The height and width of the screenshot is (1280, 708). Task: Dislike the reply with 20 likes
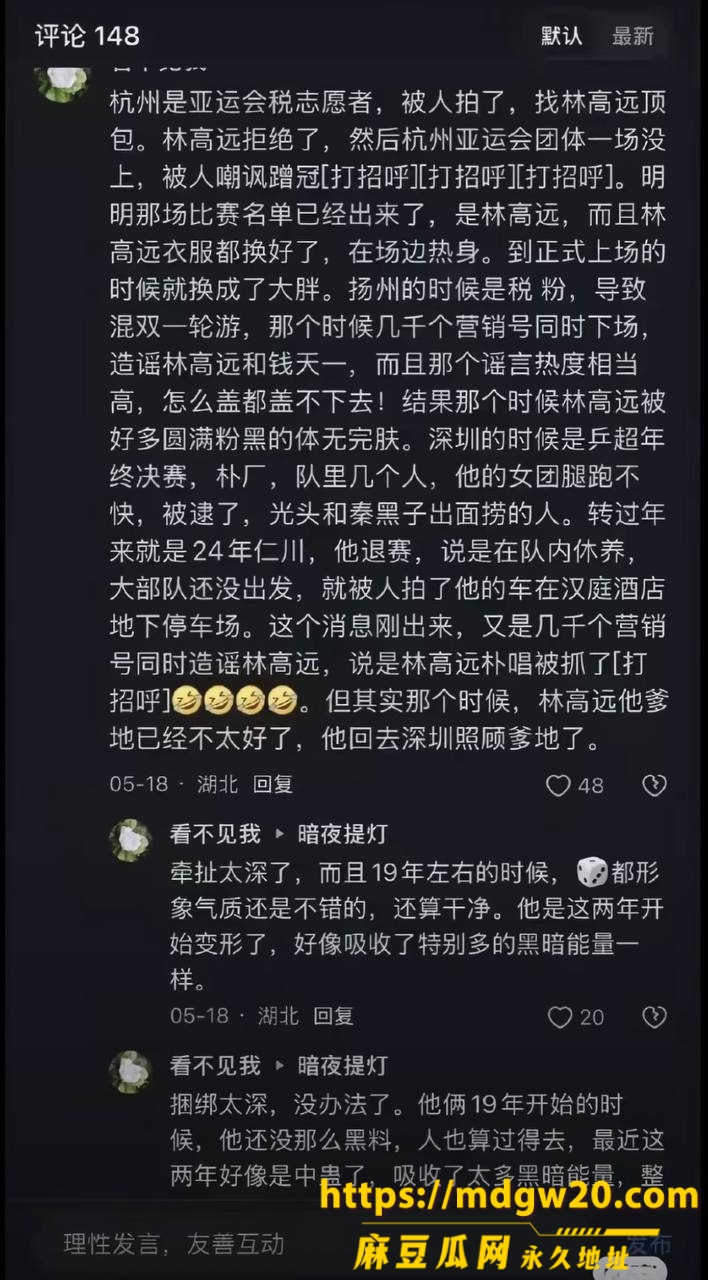pyautogui.click(x=654, y=1017)
